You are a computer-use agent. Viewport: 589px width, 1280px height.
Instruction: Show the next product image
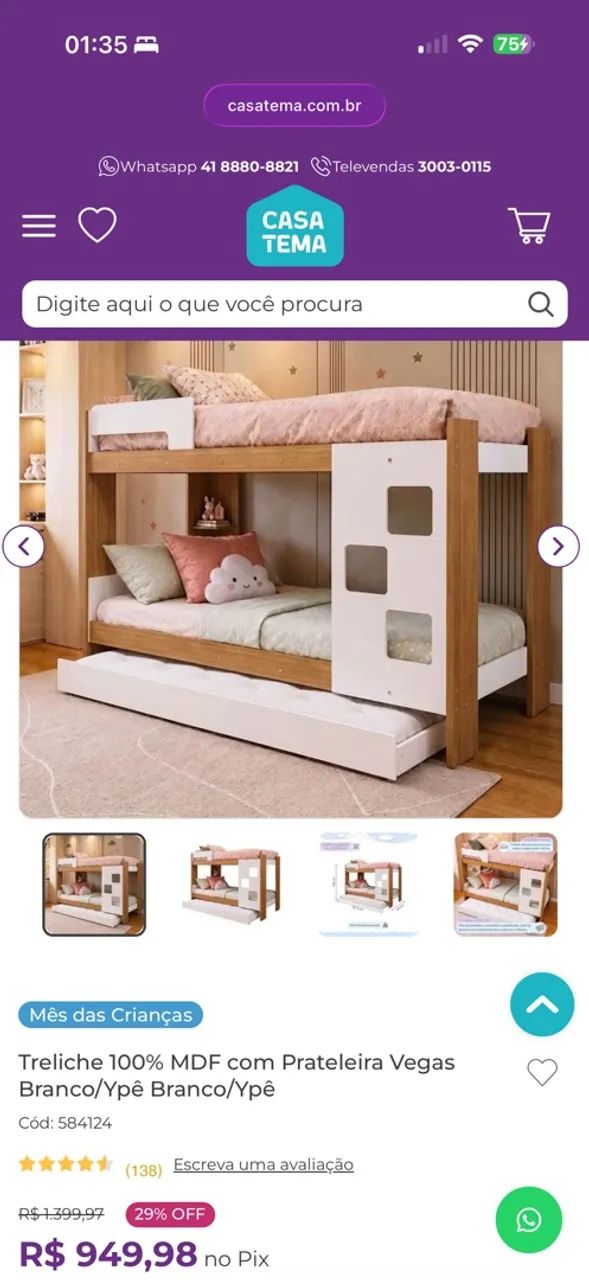(558, 546)
